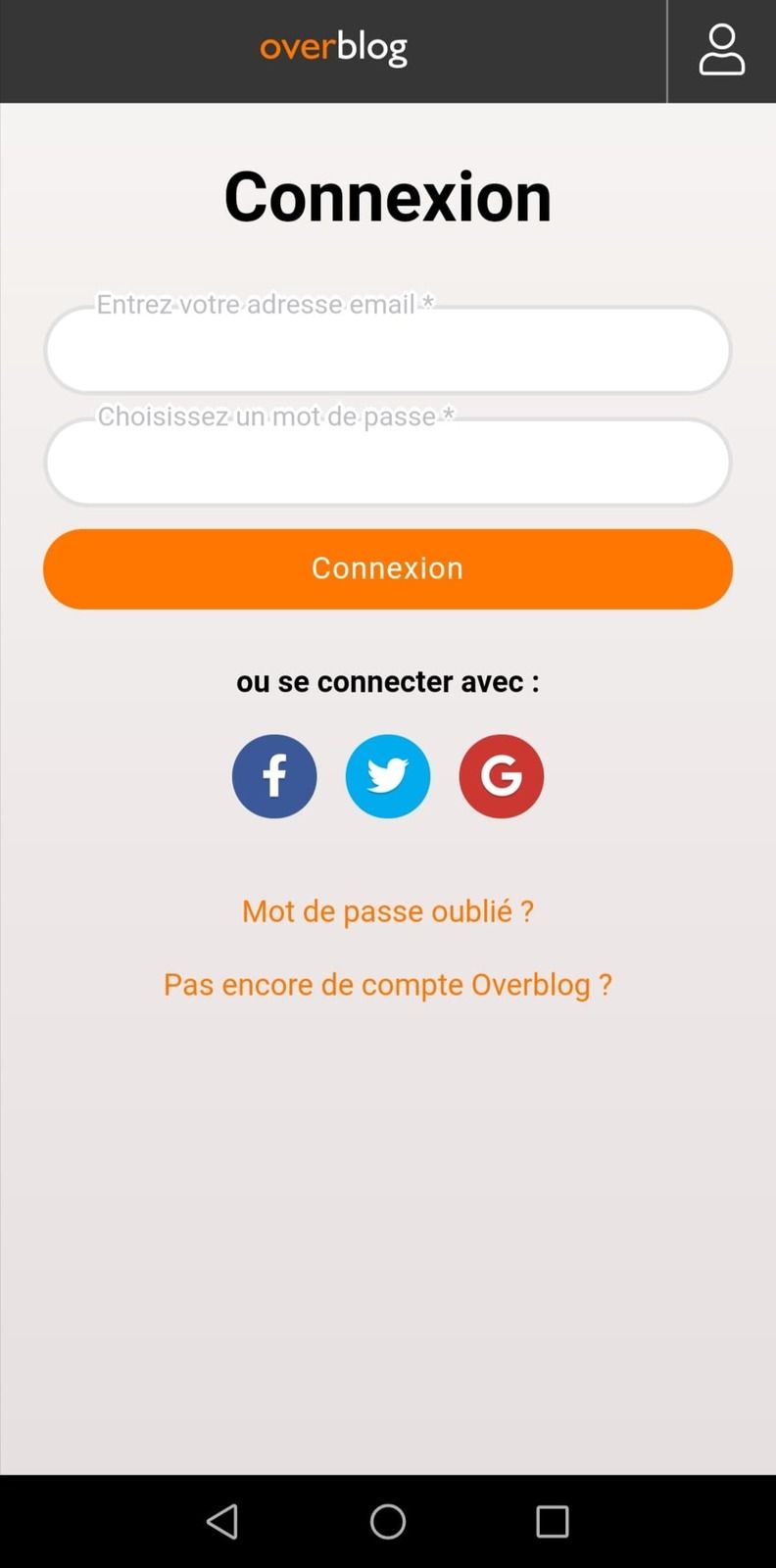Viewport: 776px width, 1568px height.
Task: Focus the email address field
Action: (x=388, y=350)
